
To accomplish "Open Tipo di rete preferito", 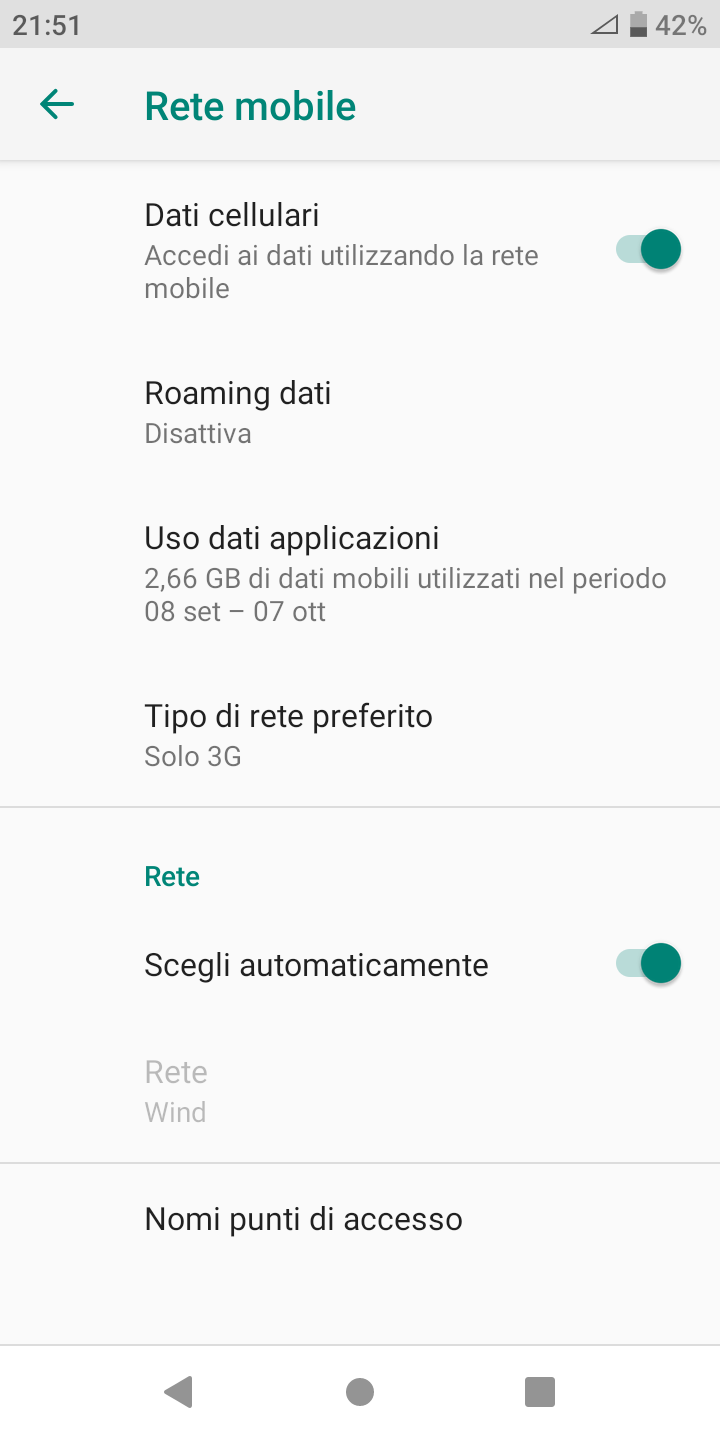I will pyautogui.click(x=360, y=735).
